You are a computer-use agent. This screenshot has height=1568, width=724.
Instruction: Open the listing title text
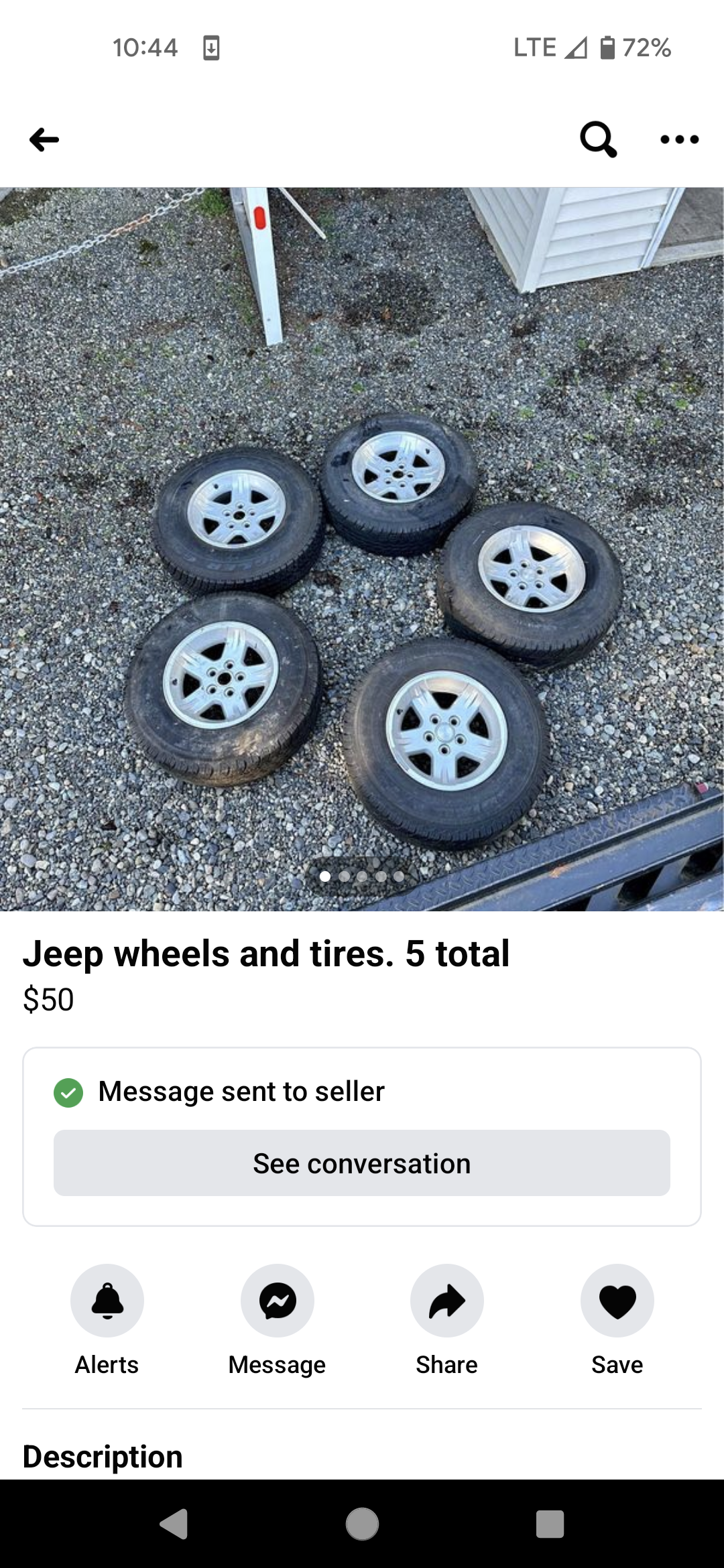click(x=267, y=954)
